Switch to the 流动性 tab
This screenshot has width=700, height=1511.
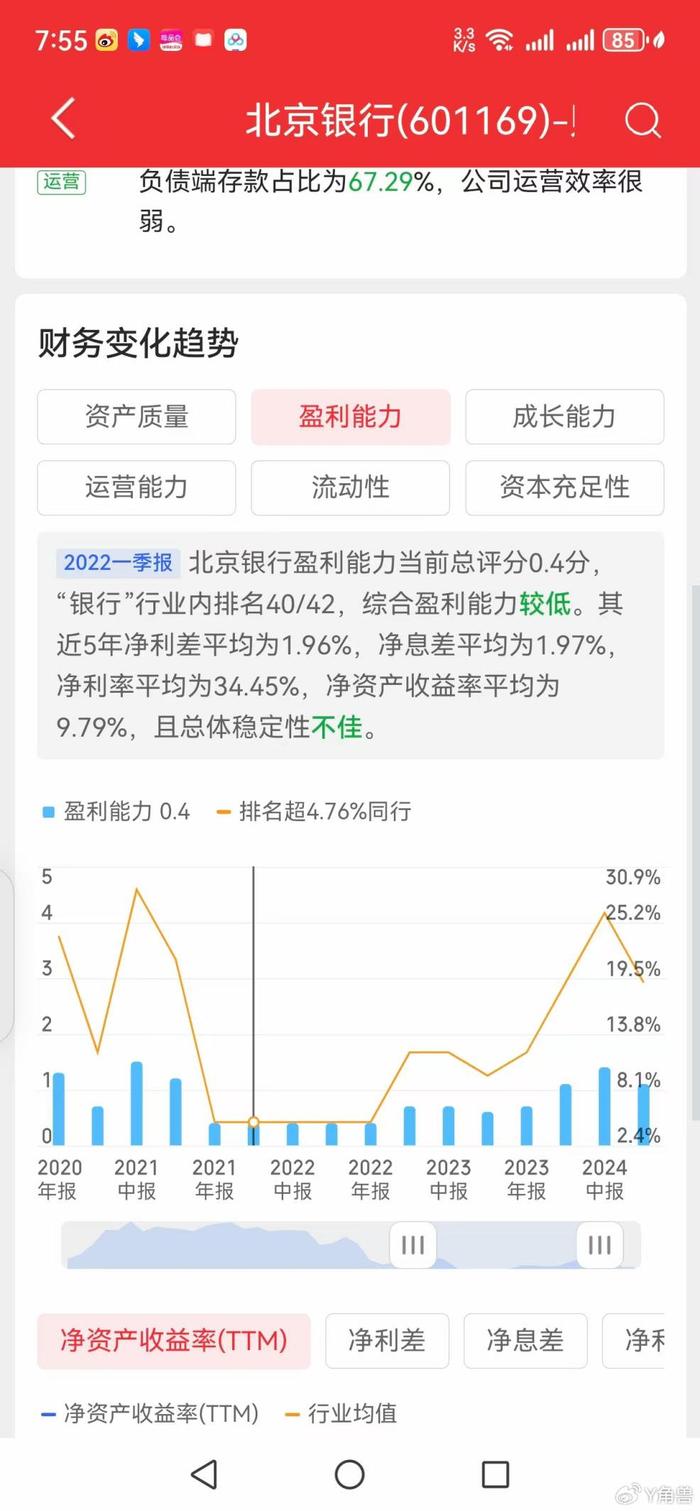[x=350, y=488]
